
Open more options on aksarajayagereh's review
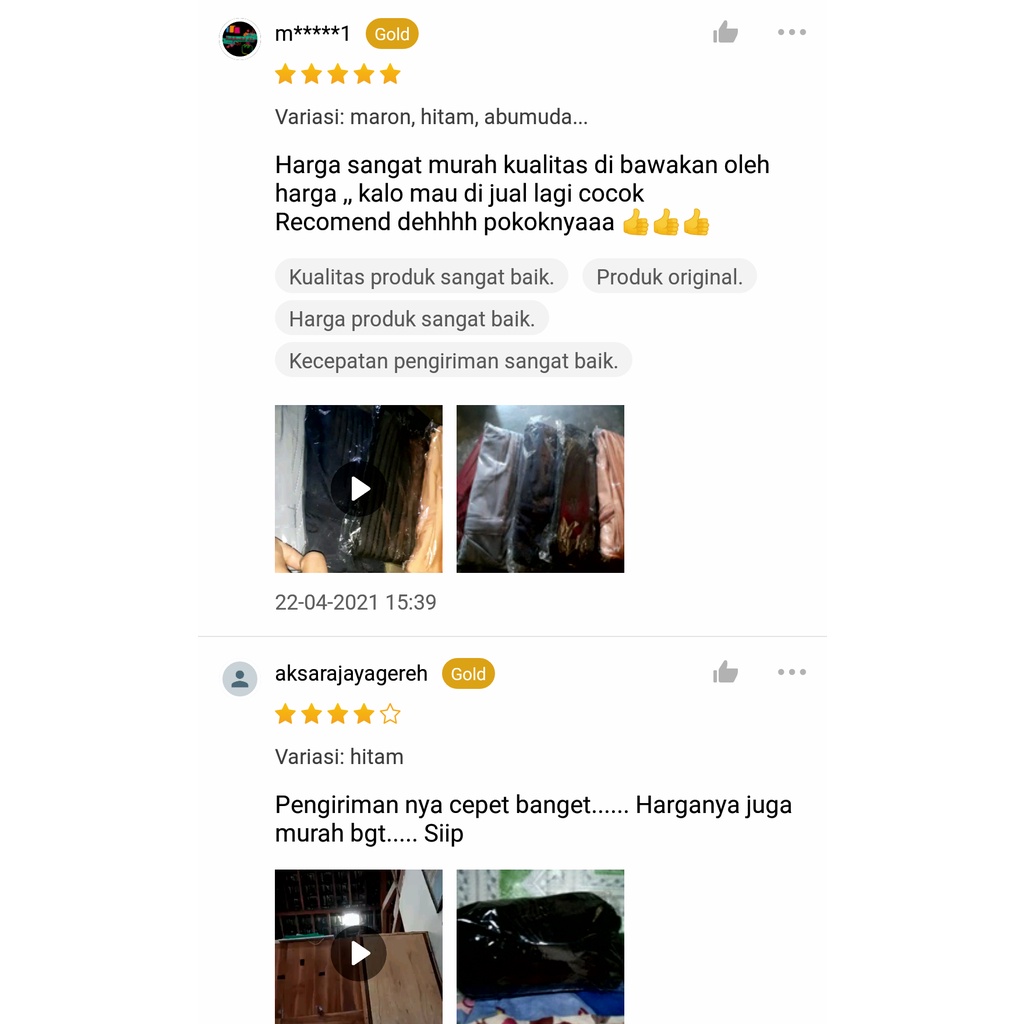click(x=791, y=673)
